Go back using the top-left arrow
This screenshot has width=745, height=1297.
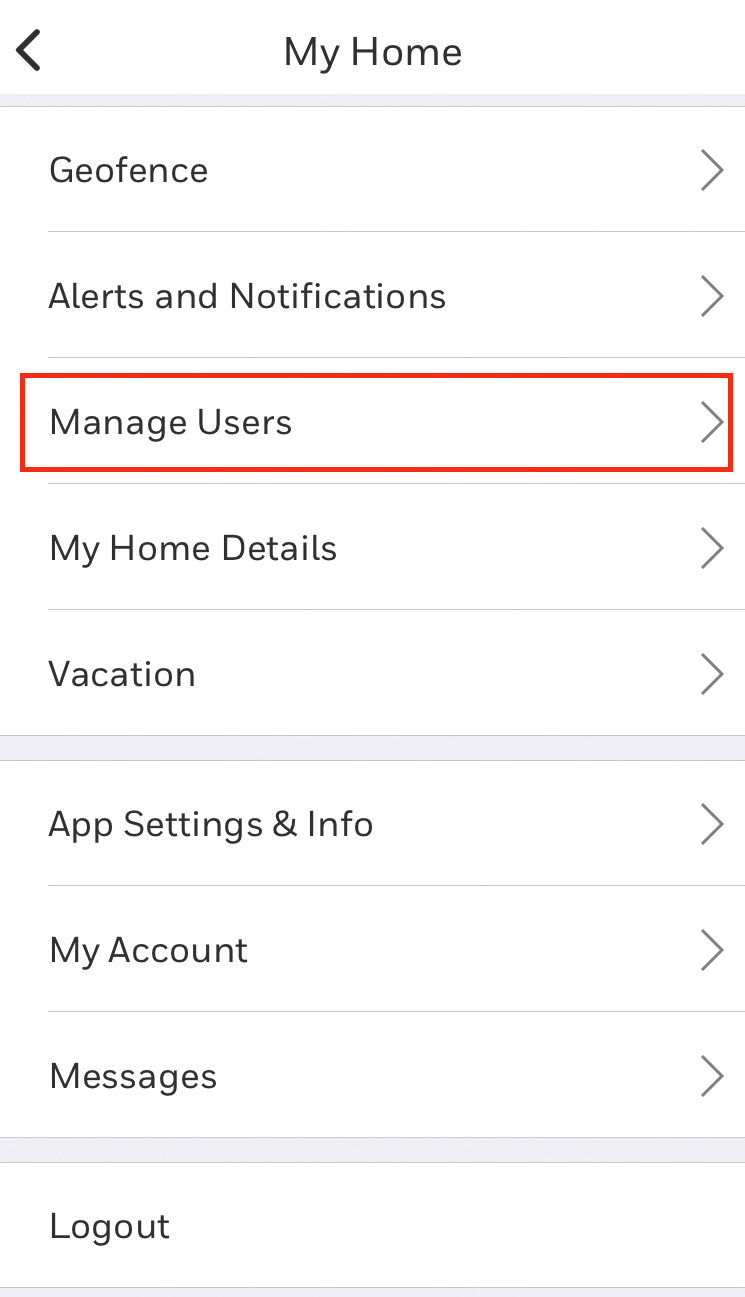[30, 50]
